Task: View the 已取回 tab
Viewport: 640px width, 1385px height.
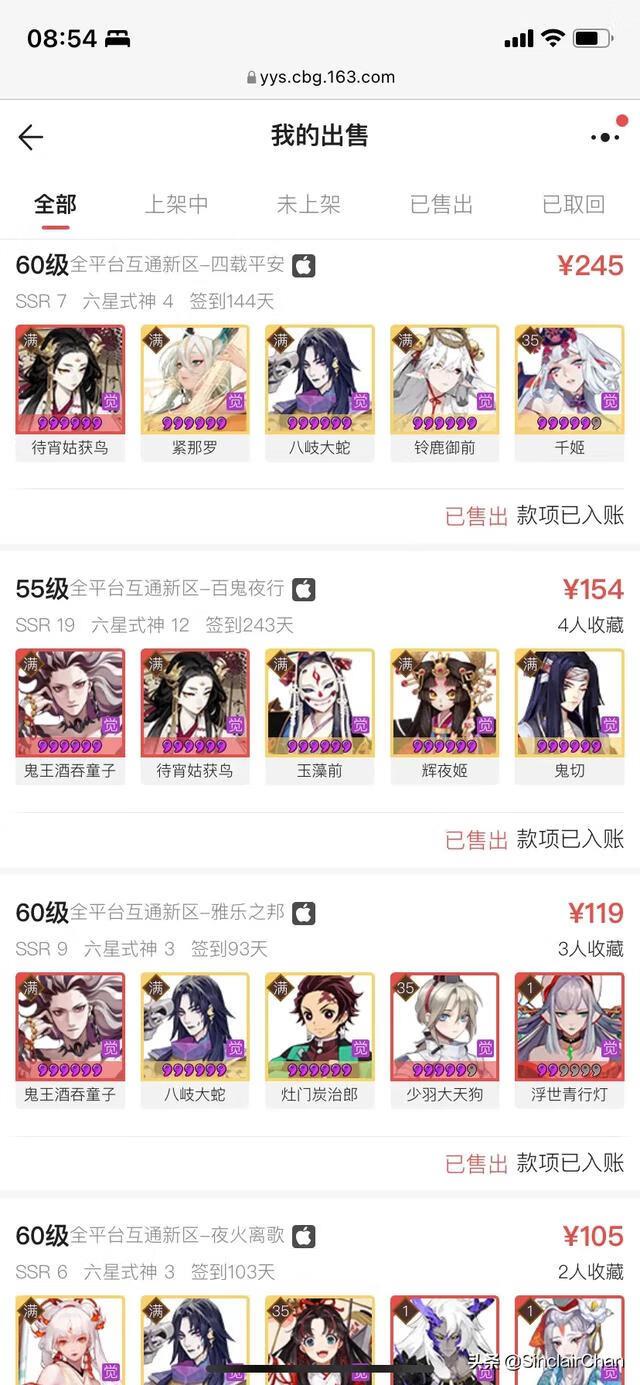Action: [573, 205]
